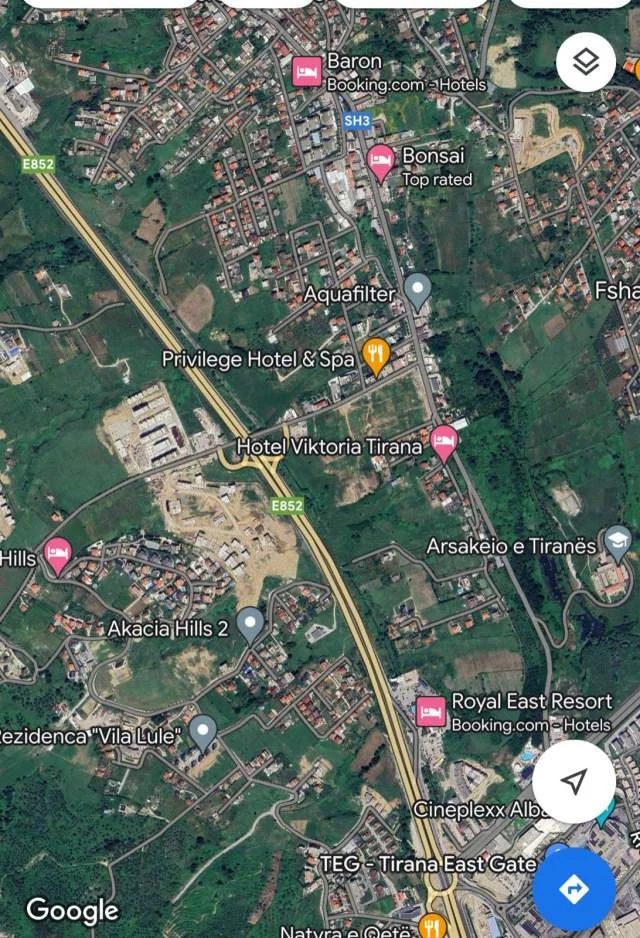Open Royal East Resort hotel marker
Image resolution: width=640 pixels, height=938 pixels.
[x=431, y=711]
